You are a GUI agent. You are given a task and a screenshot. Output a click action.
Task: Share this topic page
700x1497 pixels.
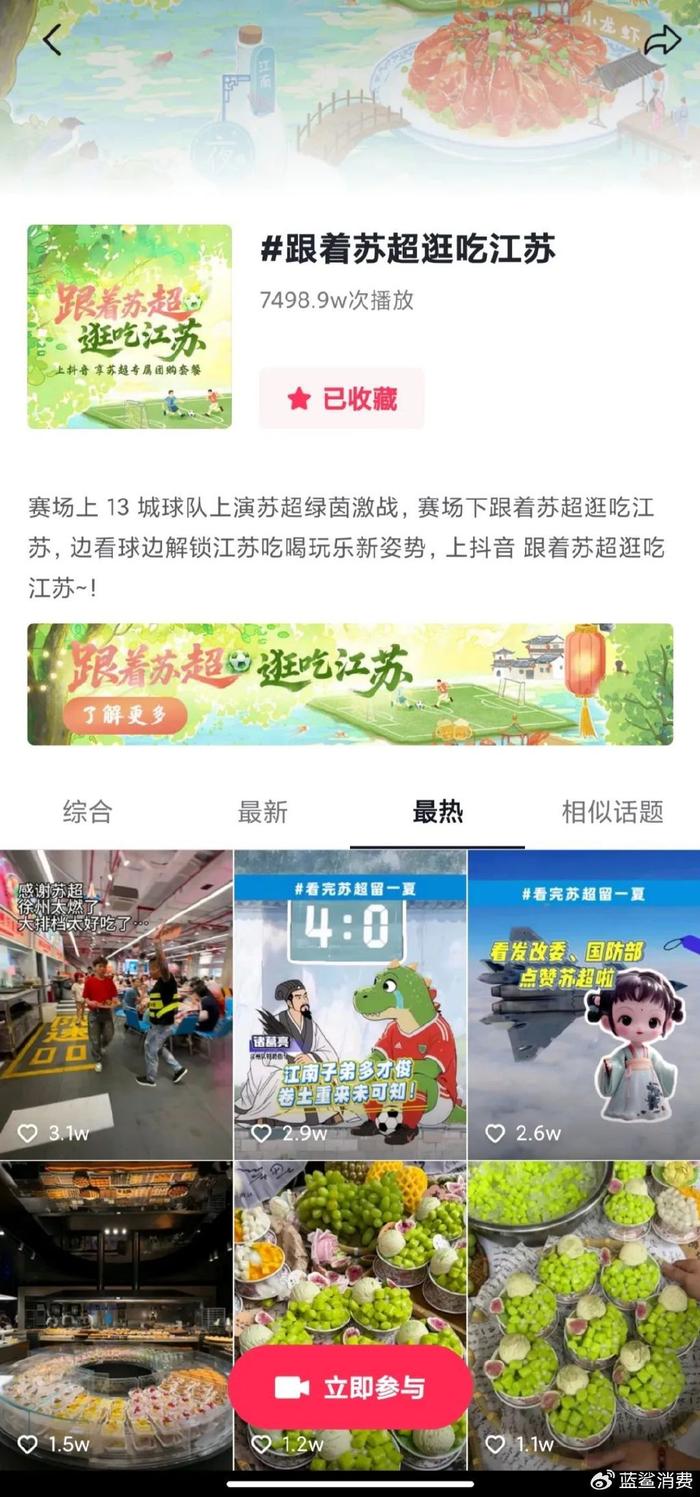[x=661, y=41]
